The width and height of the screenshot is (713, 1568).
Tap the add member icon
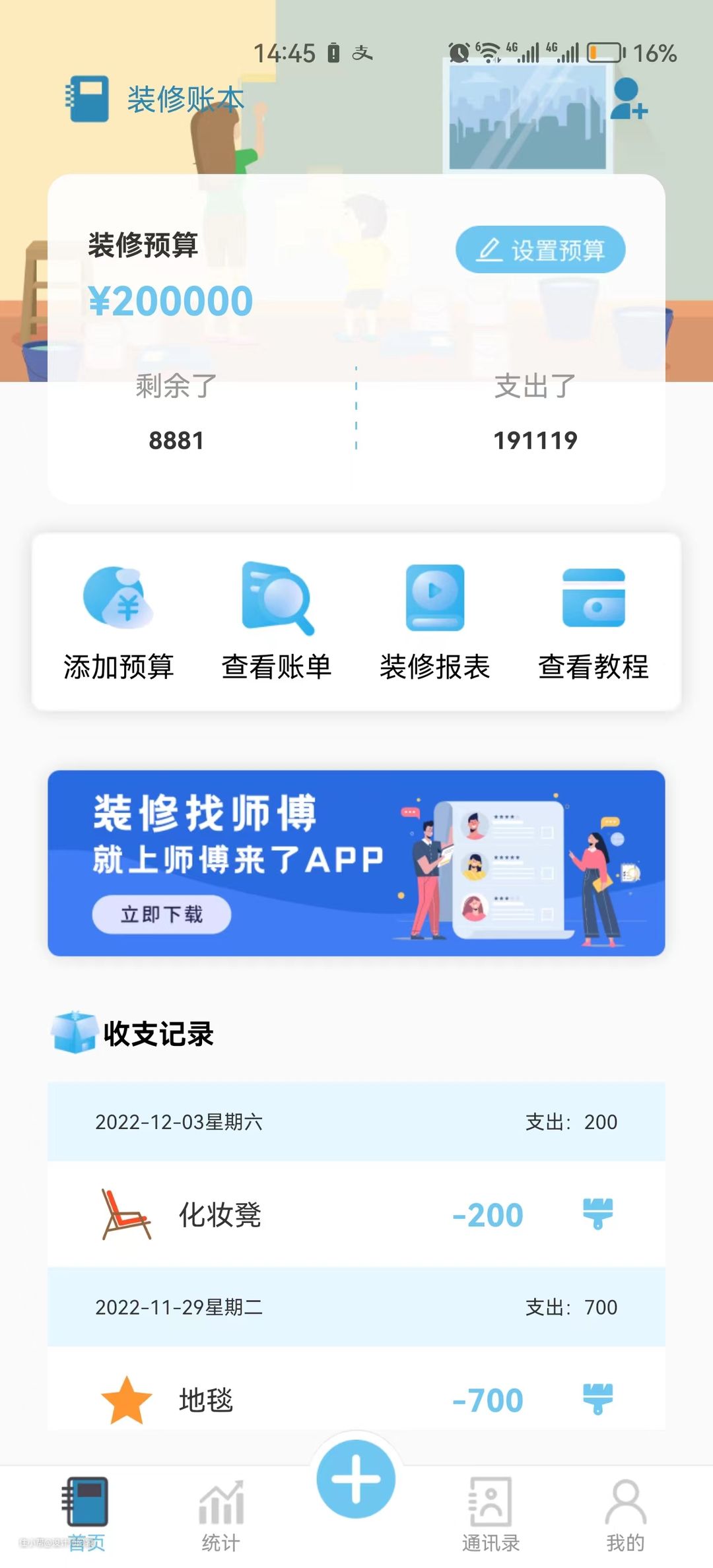pyautogui.click(x=628, y=100)
